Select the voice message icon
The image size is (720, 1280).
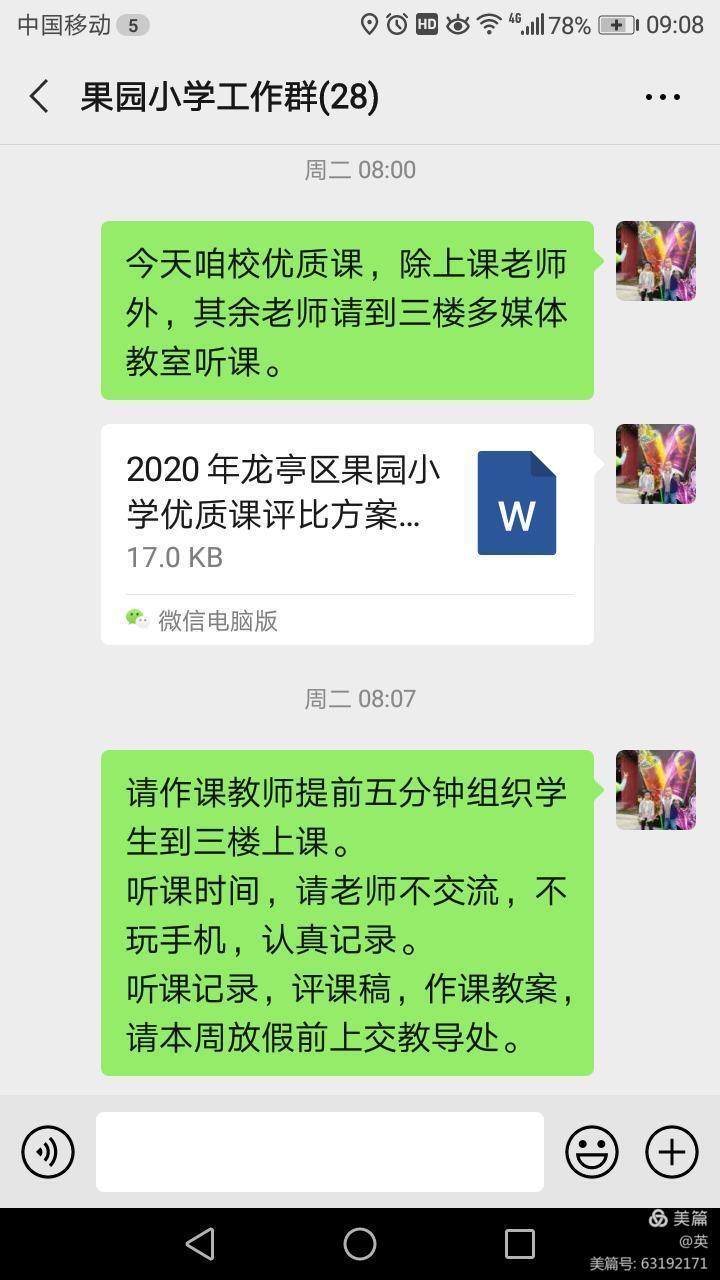tap(47, 1151)
